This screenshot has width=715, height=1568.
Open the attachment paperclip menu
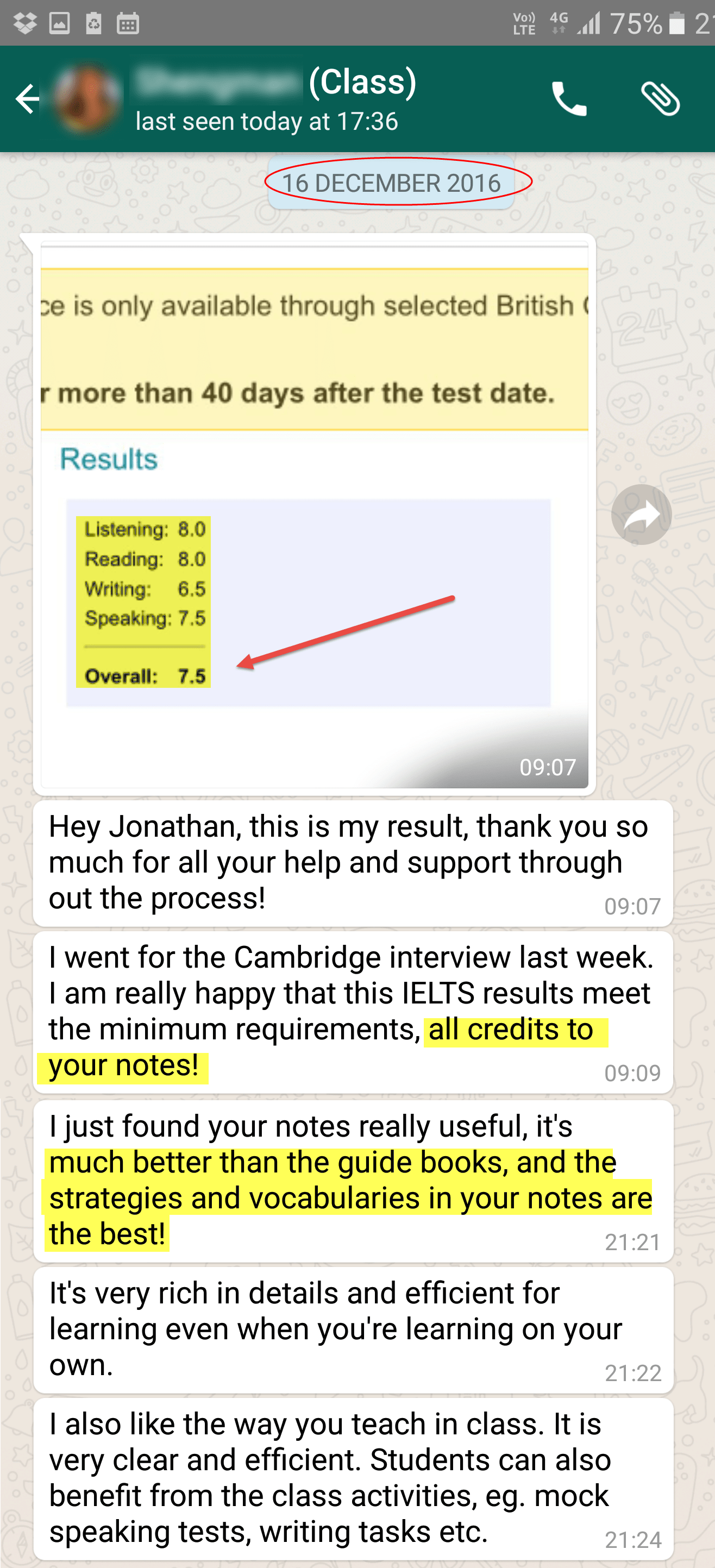click(660, 98)
